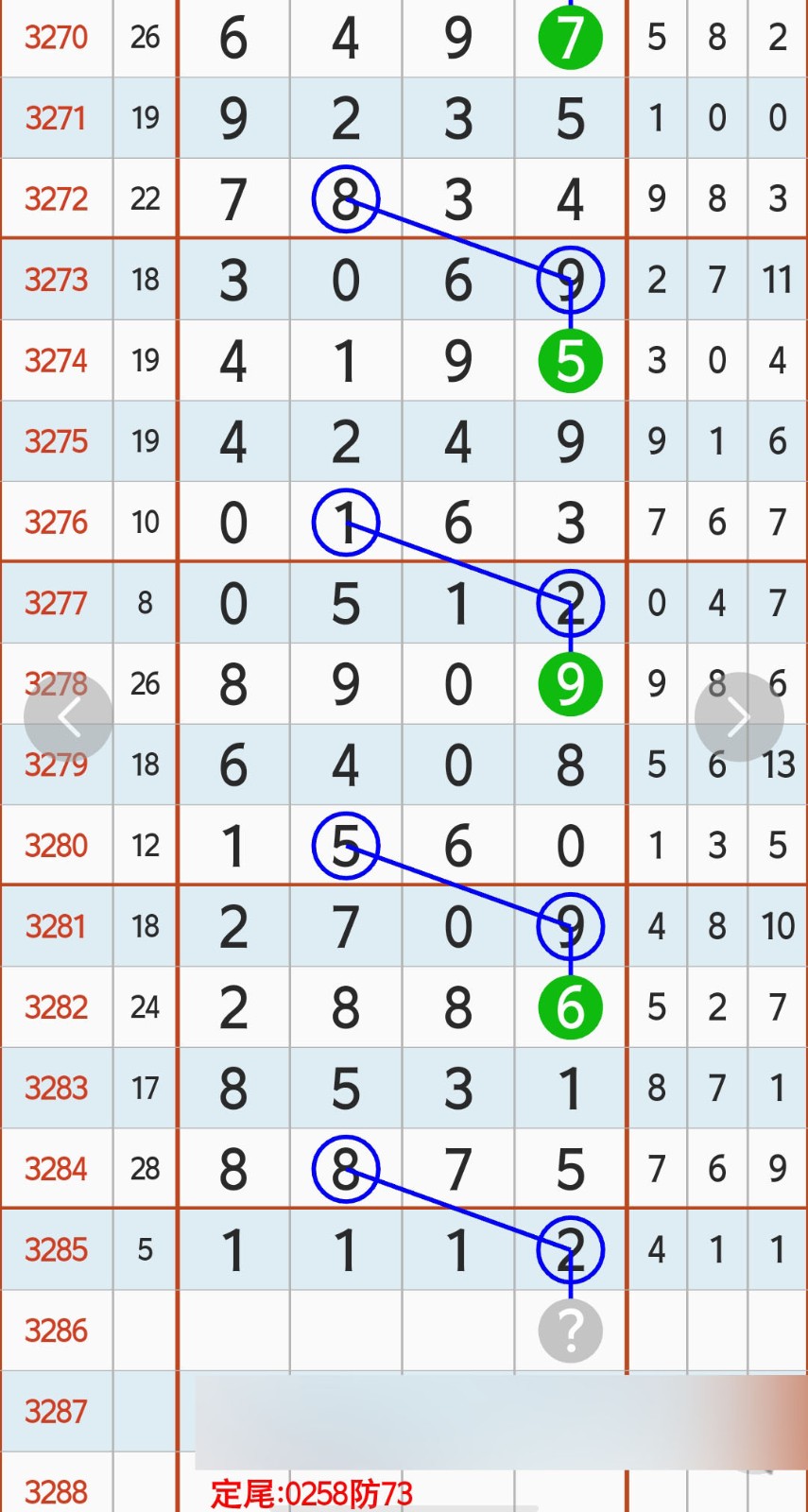Image resolution: width=808 pixels, height=1512 pixels.
Task: Click the circled 5 in row 3280
Action: point(346,846)
